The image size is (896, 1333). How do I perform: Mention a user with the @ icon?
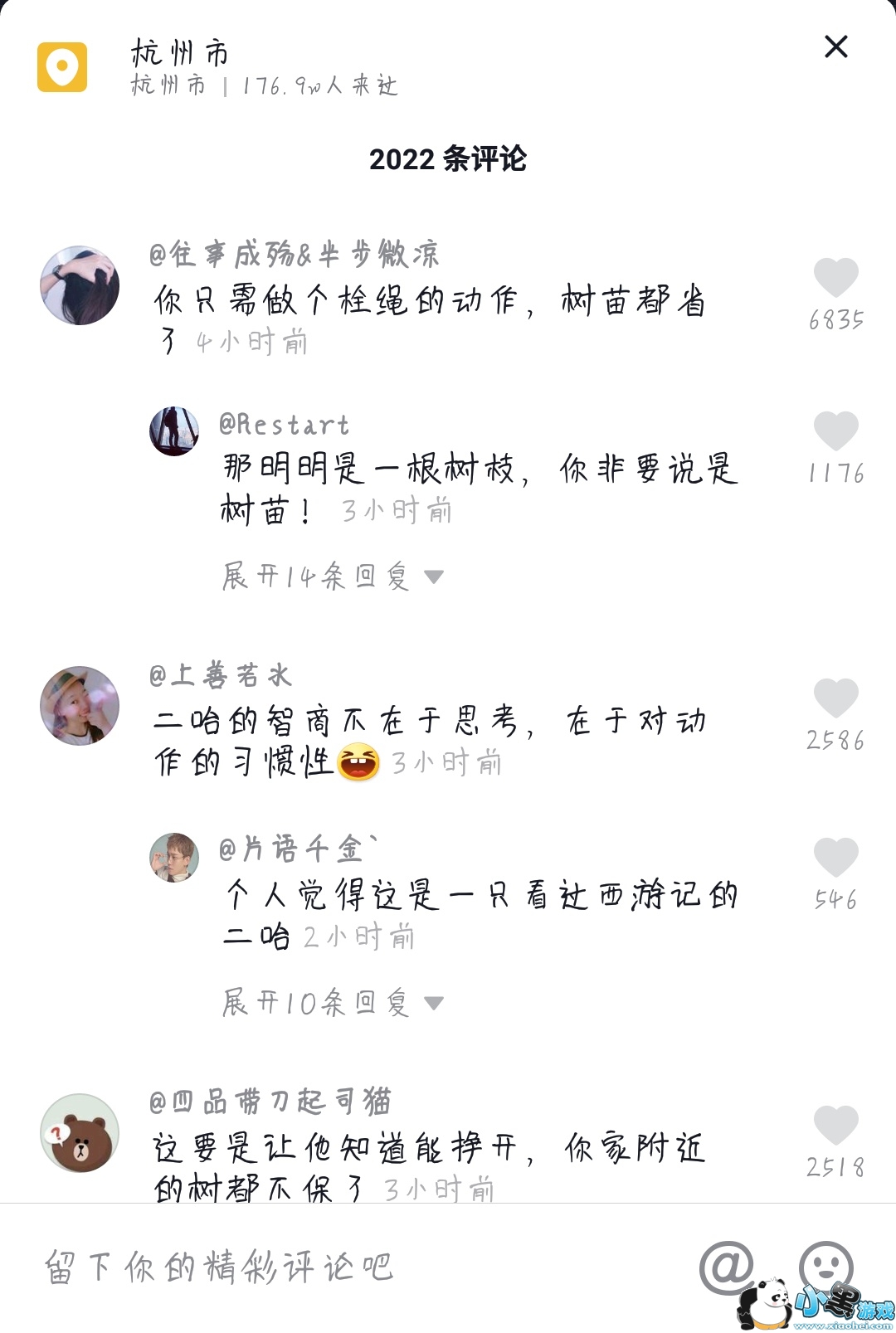(726, 1267)
